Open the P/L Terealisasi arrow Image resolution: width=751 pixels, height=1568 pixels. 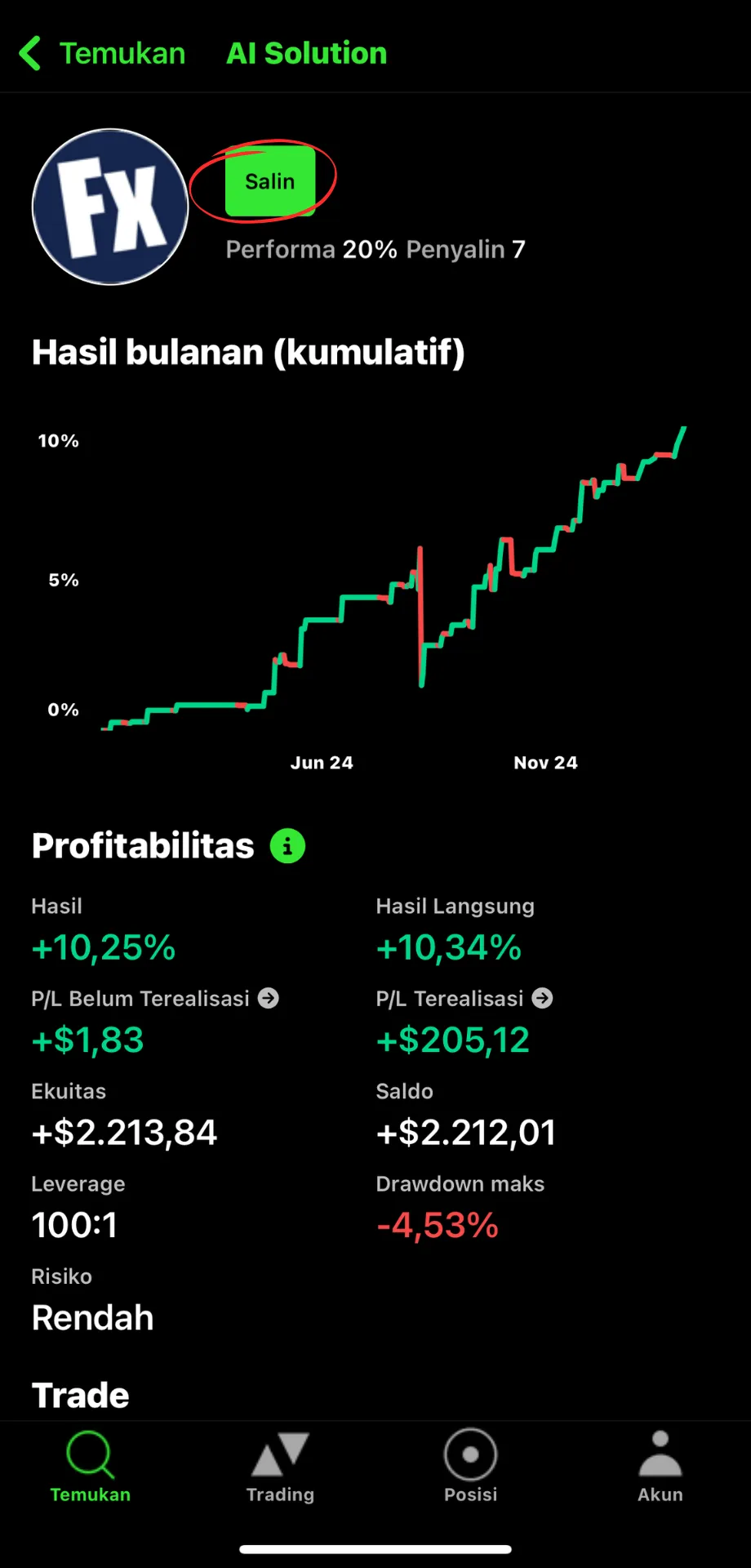pyautogui.click(x=543, y=998)
